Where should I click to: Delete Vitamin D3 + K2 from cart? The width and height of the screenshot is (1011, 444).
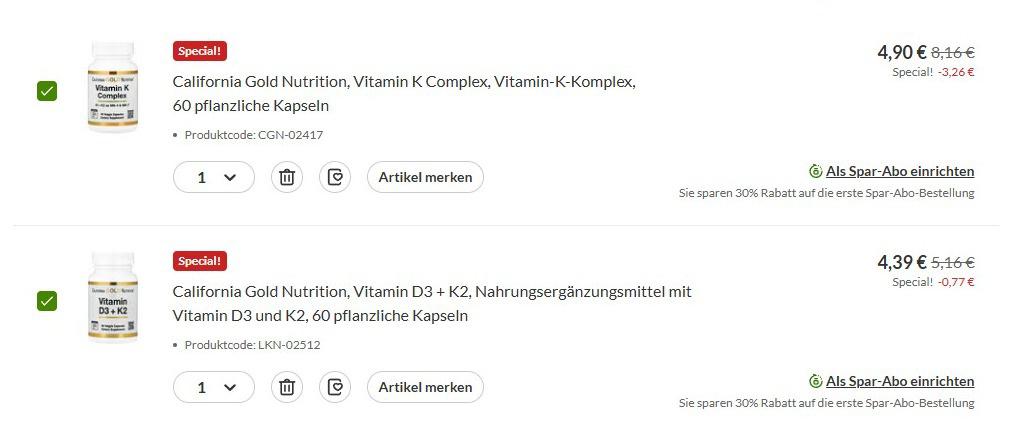click(x=287, y=387)
